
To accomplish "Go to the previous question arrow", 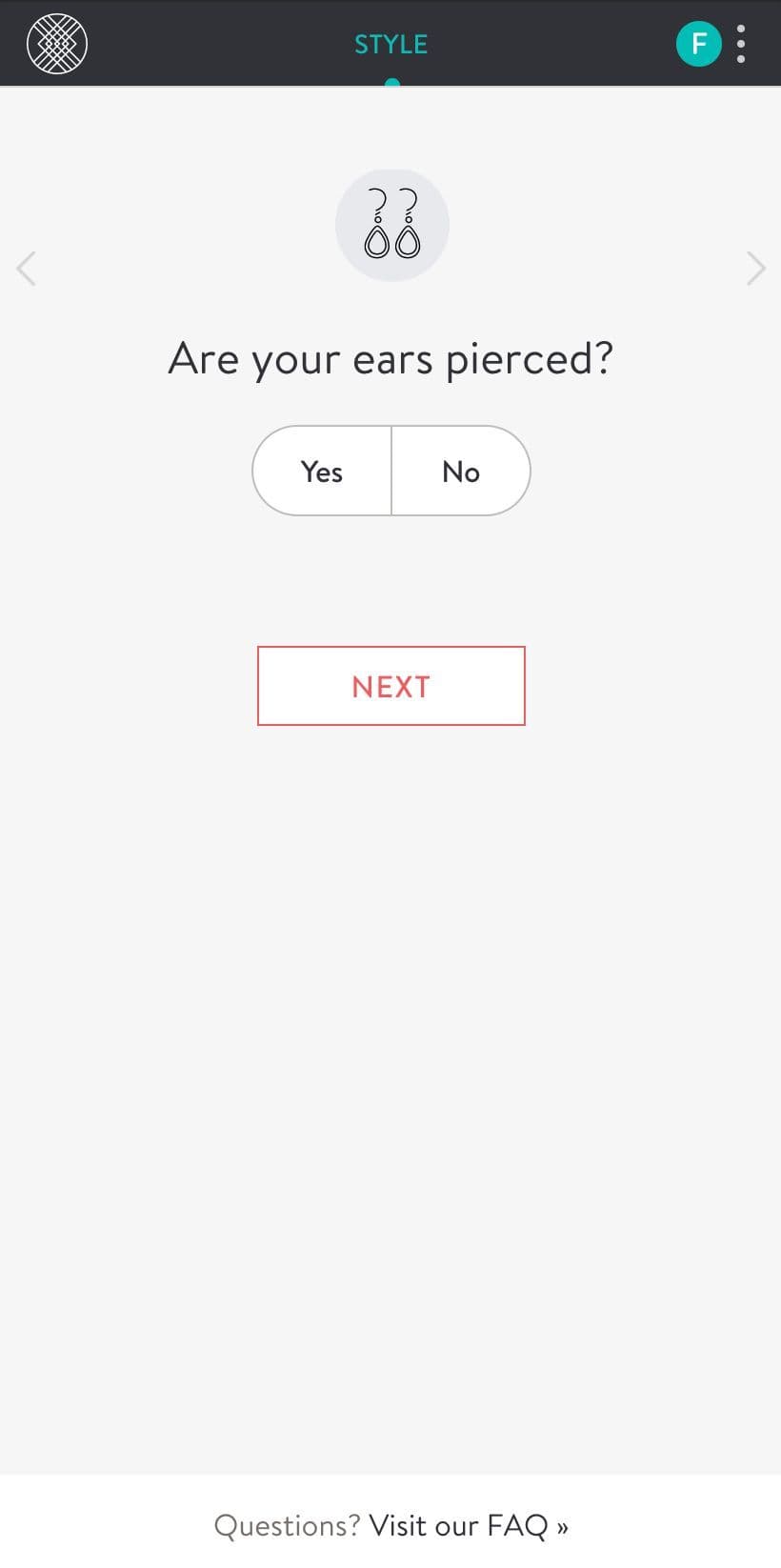I will (27, 269).
